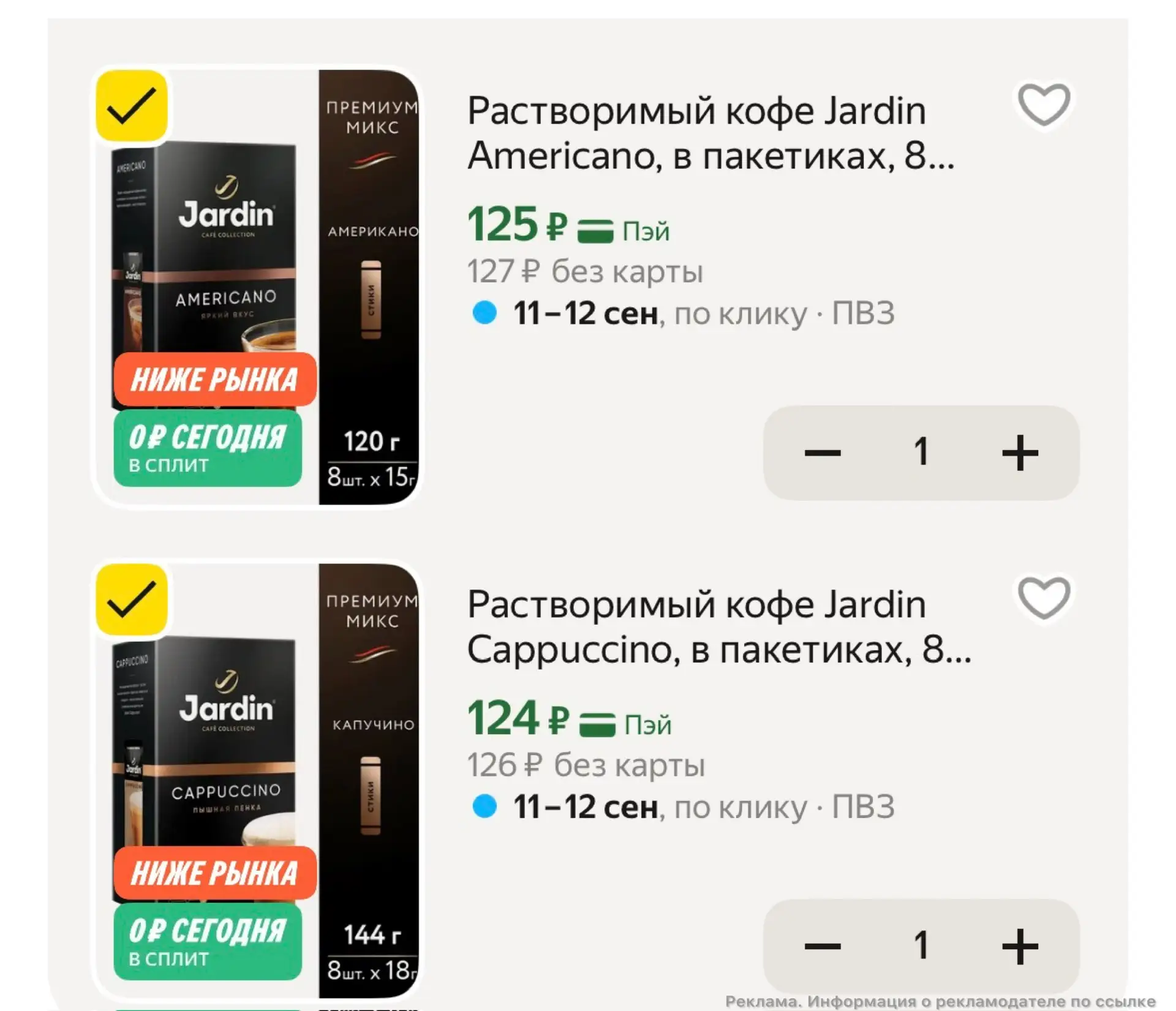Uncheck the Jardin Americano item checkbox
The image size is (1176, 1011).
pos(132,106)
